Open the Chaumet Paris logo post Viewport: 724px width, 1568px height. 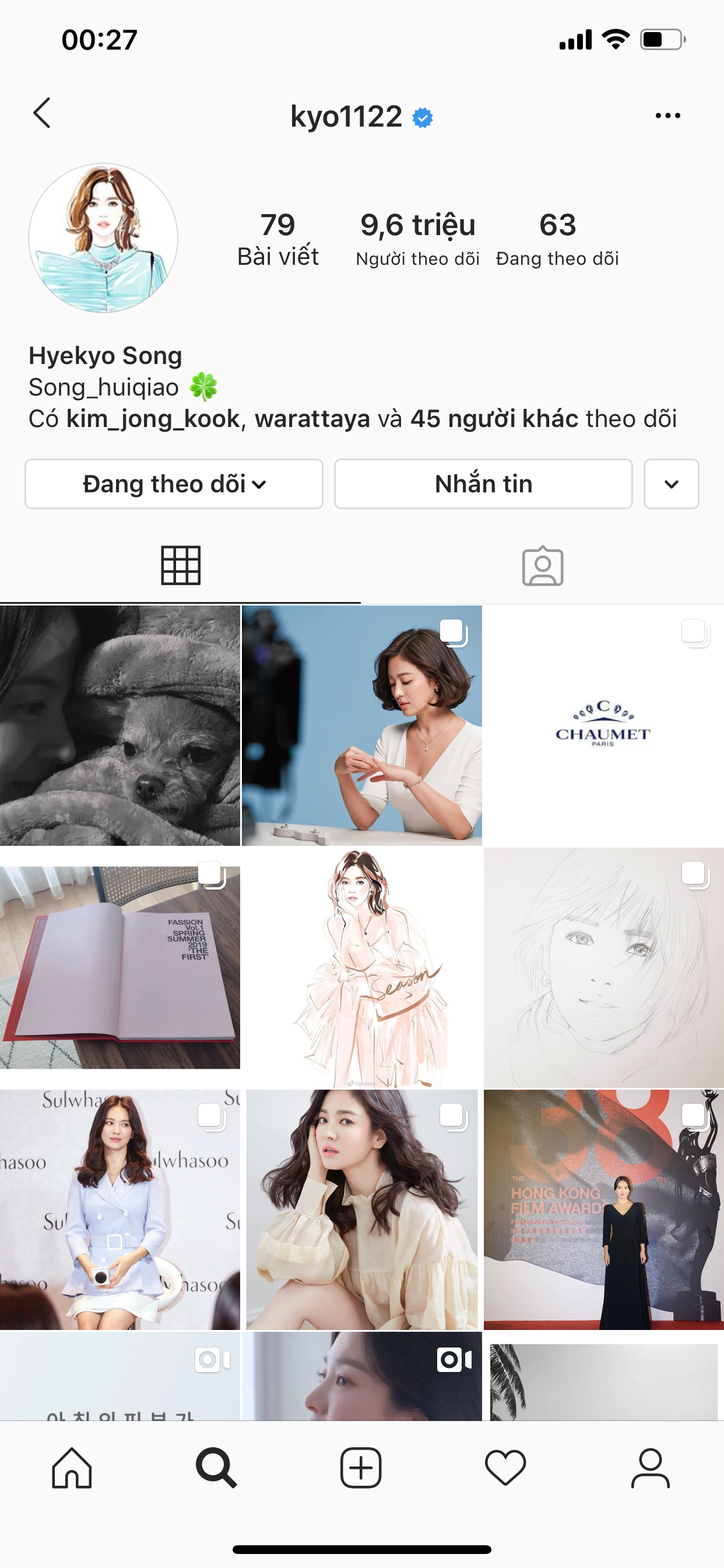coord(603,725)
